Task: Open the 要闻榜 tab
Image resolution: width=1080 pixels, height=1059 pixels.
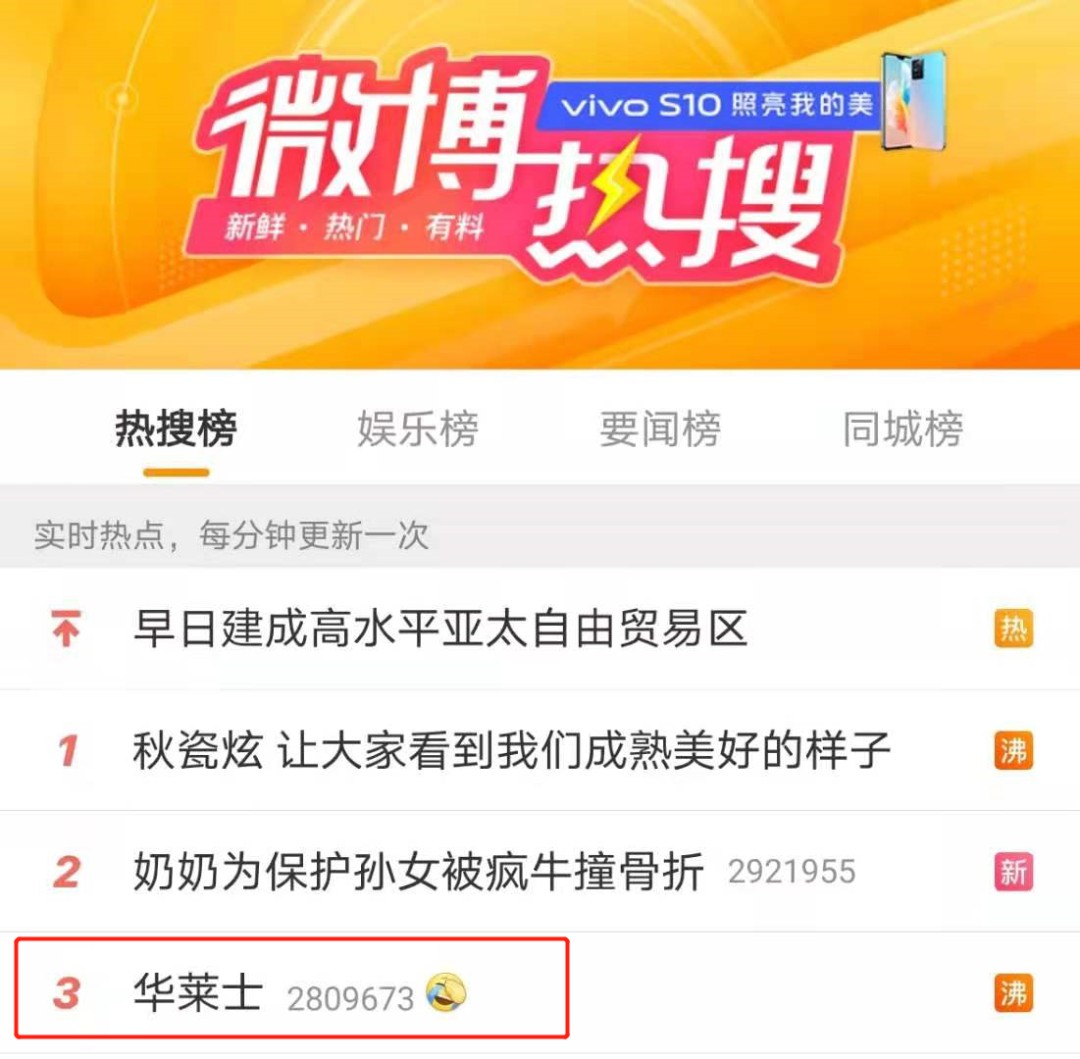Action: (660, 430)
